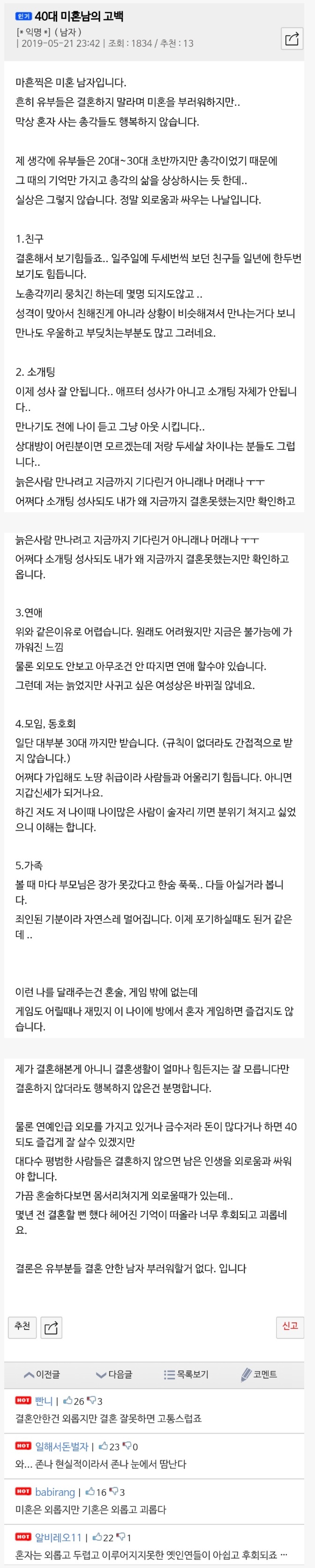Viewport: 315px width, 1568px height.
Task: Recommend this post with 추천 button
Action: (x=22, y=1326)
